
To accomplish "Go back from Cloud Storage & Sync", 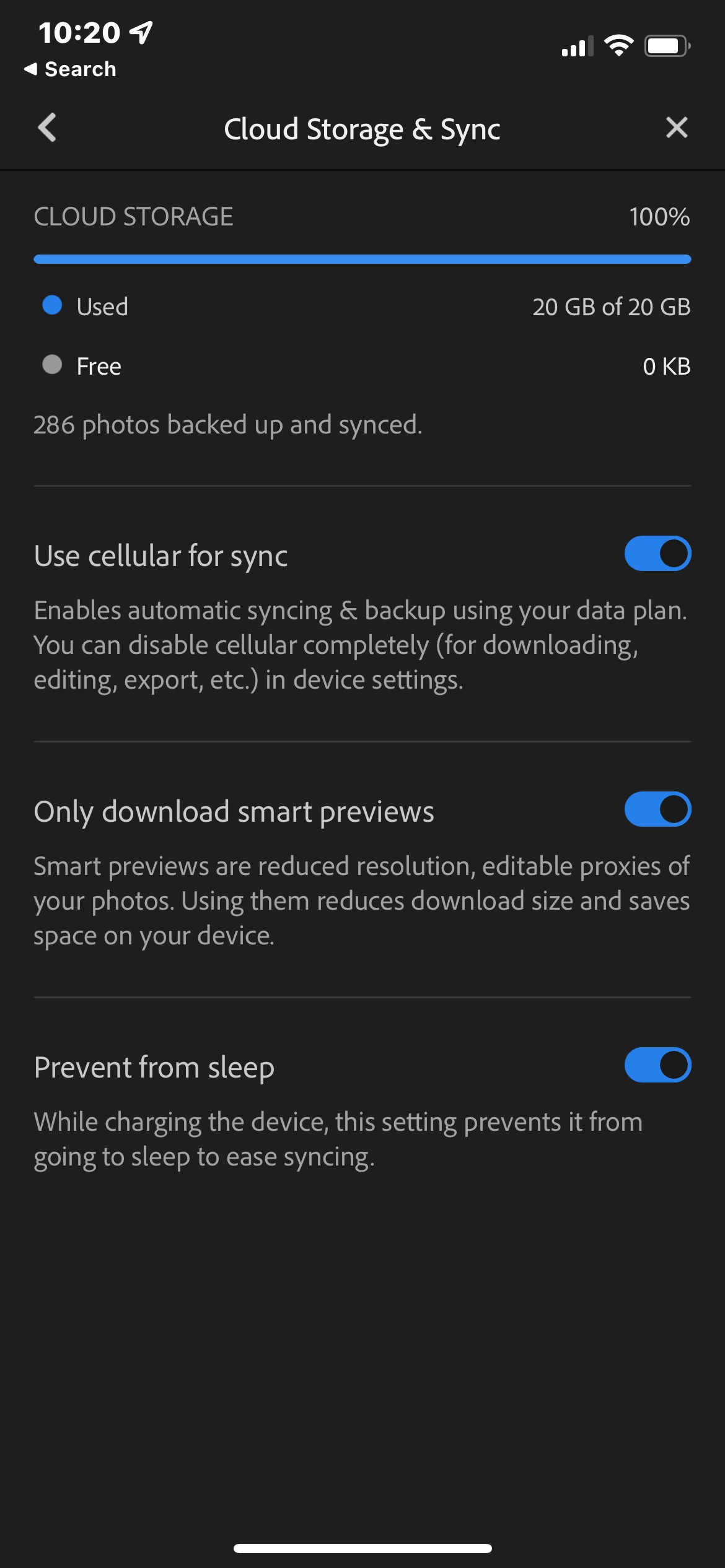I will pos(48,128).
